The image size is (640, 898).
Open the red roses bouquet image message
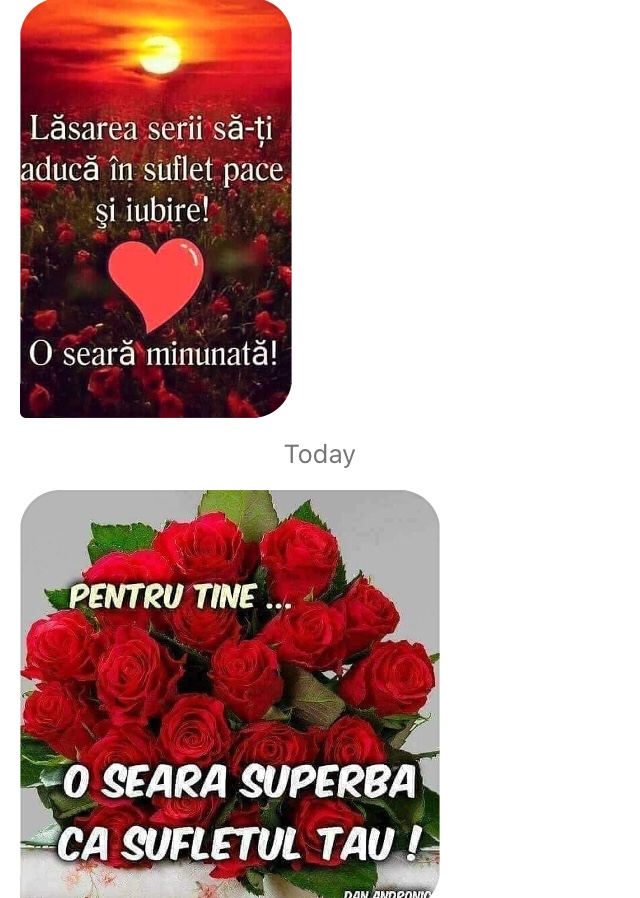230,693
